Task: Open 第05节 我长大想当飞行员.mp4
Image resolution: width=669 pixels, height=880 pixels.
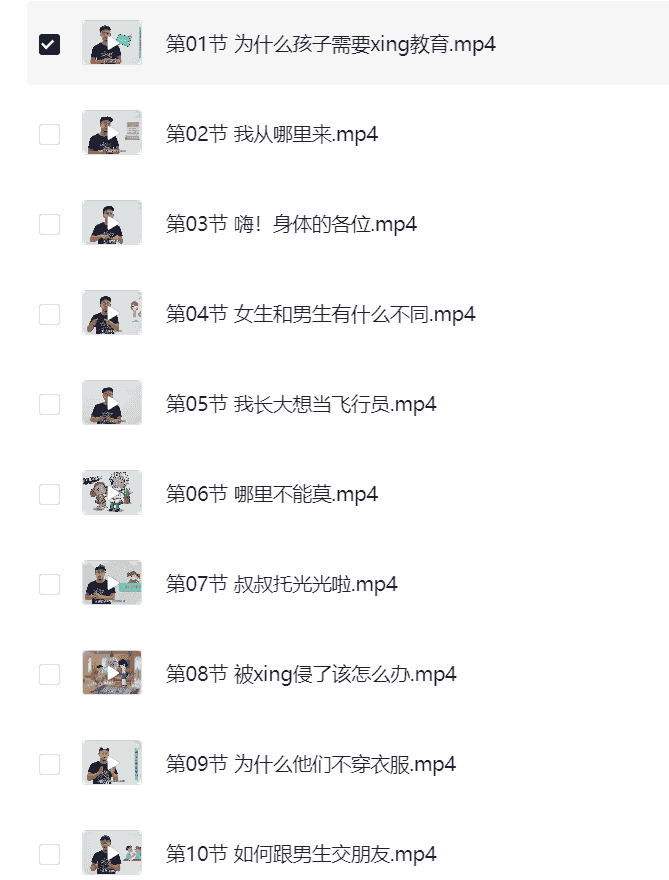Action: [x=300, y=404]
